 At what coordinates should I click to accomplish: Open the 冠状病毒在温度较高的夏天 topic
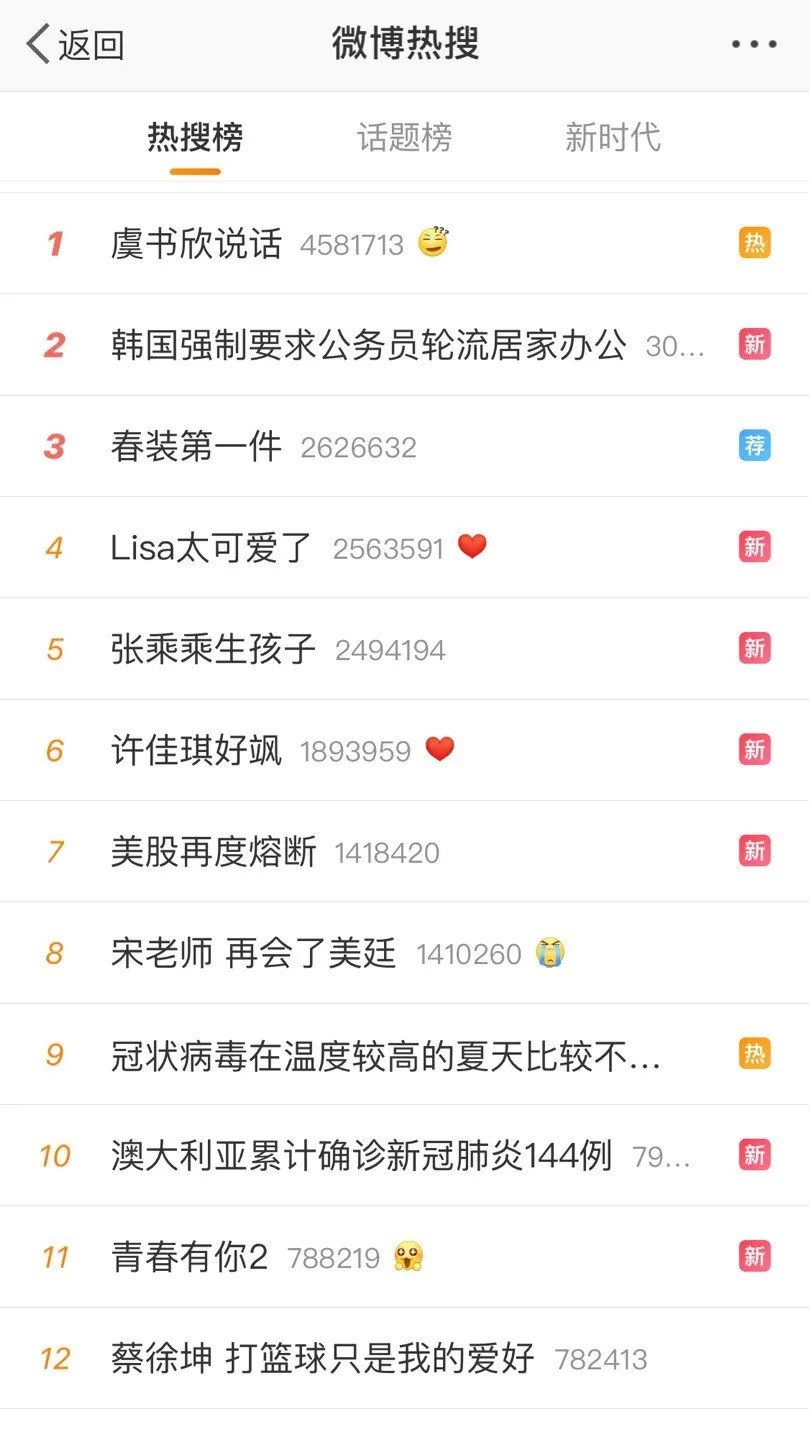[385, 1055]
